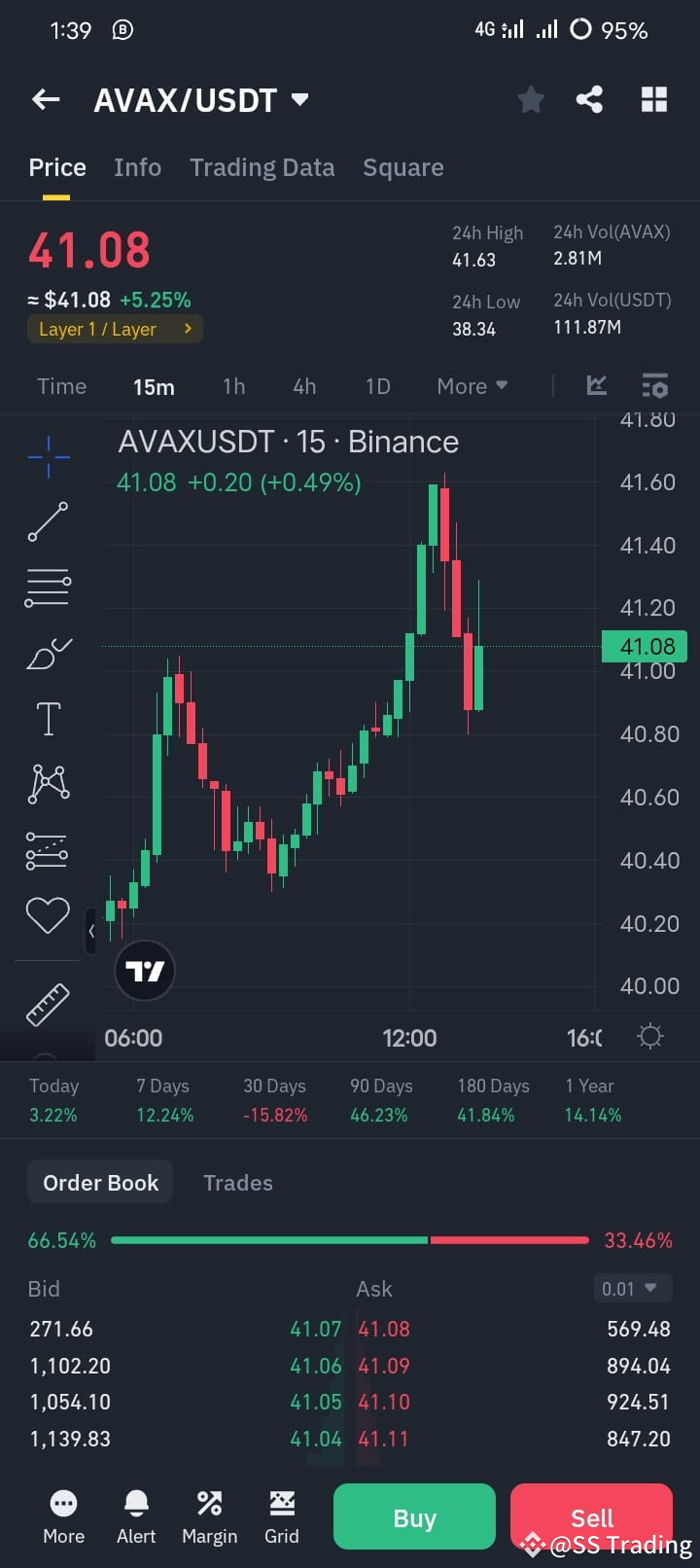Select the brush drawing tool
This screenshot has height=1568, width=700.
48,653
